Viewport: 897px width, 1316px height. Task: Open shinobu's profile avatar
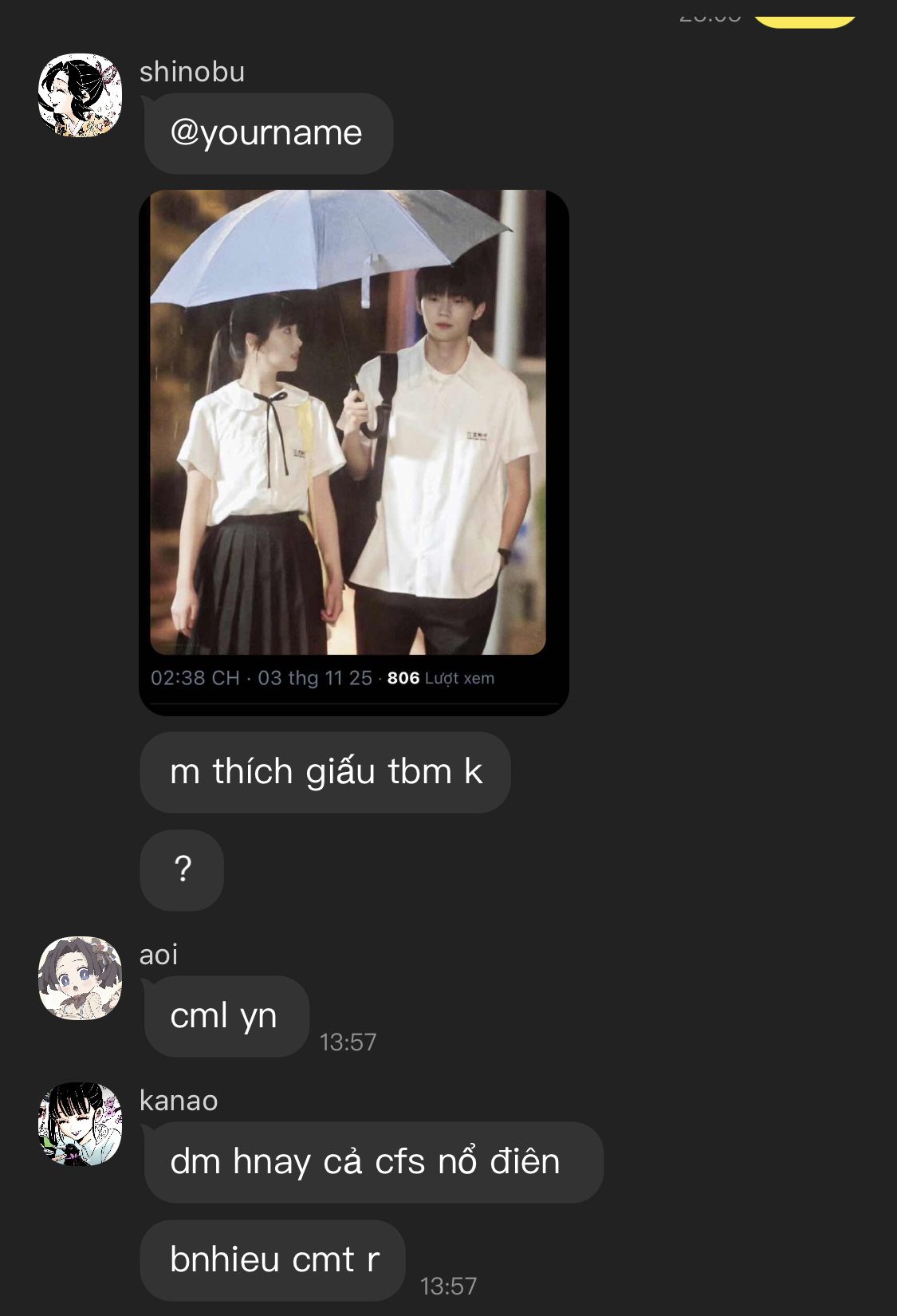point(80,95)
